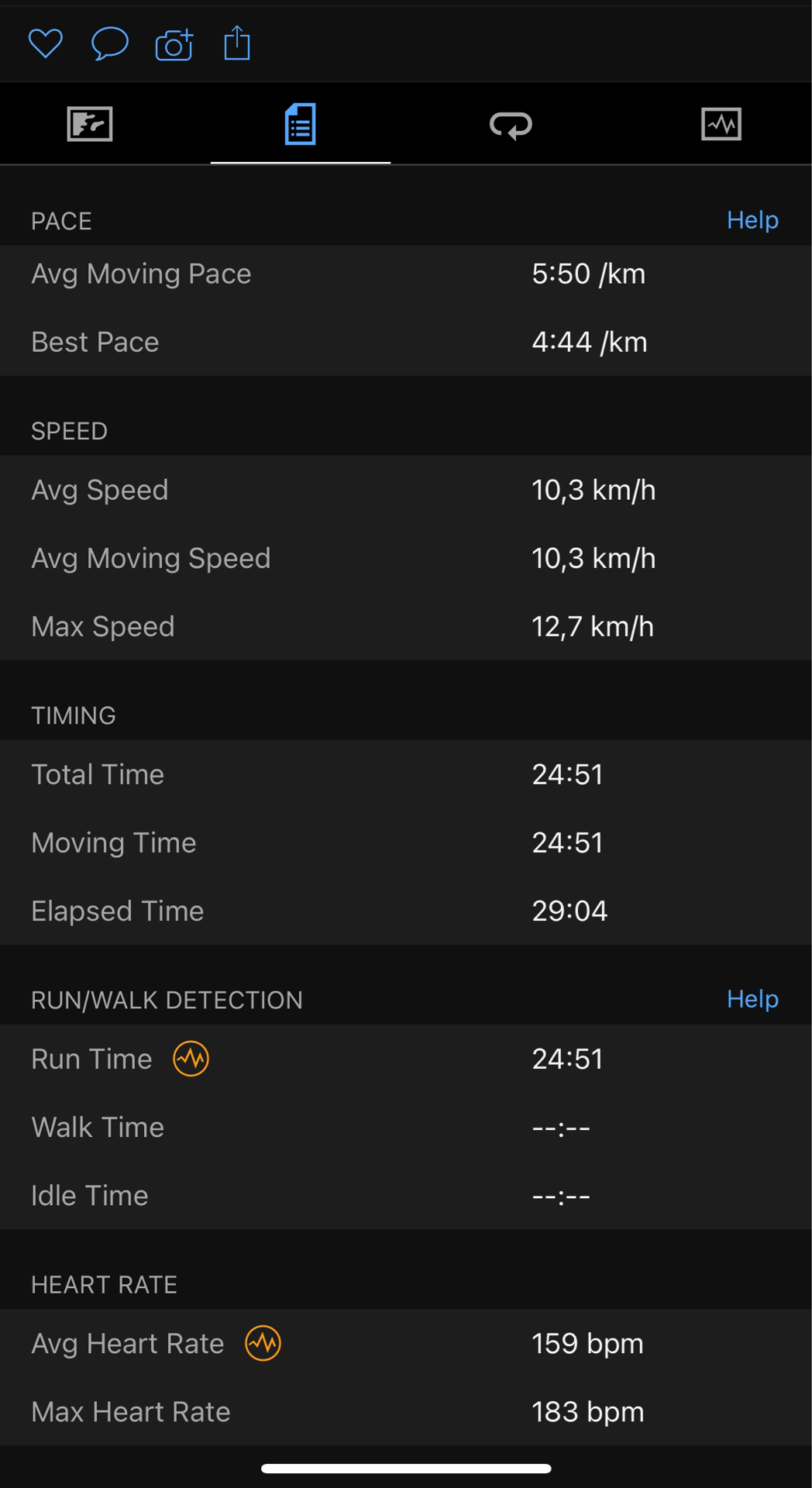Share this activity
This screenshot has width=812, height=1488.
[237, 43]
